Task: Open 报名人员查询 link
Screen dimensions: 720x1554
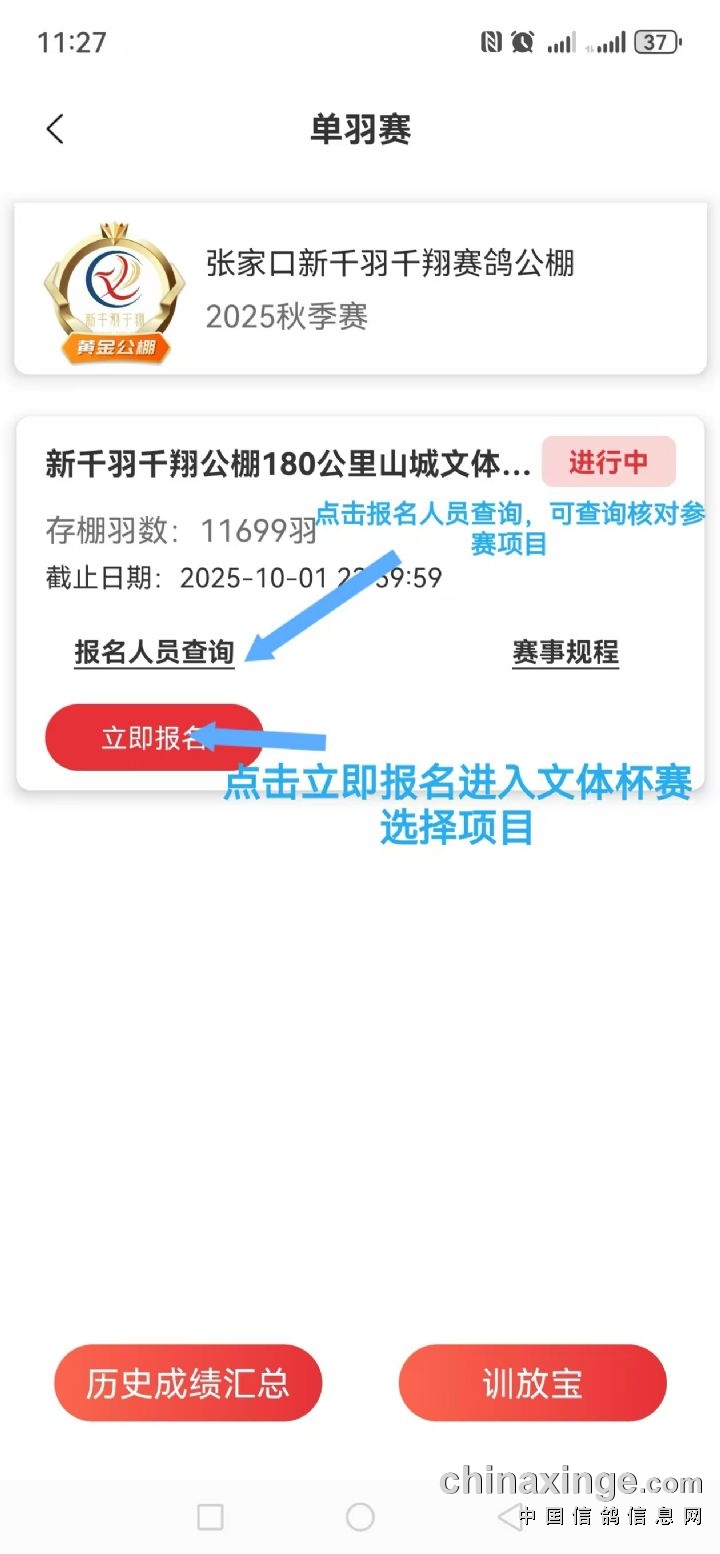Action: tap(154, 653)
